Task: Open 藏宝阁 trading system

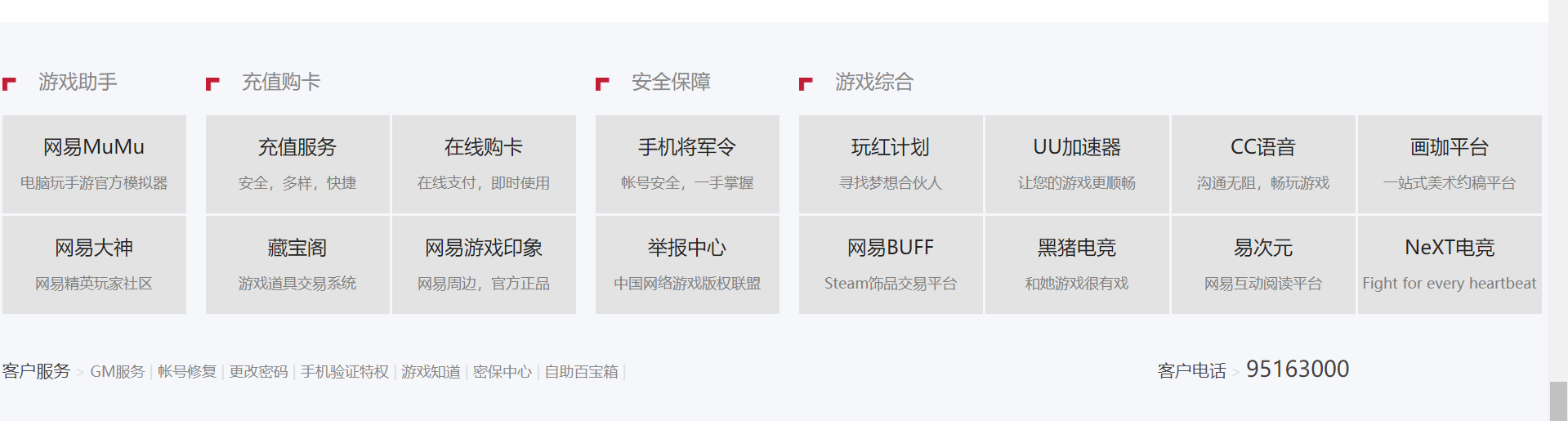Action: pos(297,264)
